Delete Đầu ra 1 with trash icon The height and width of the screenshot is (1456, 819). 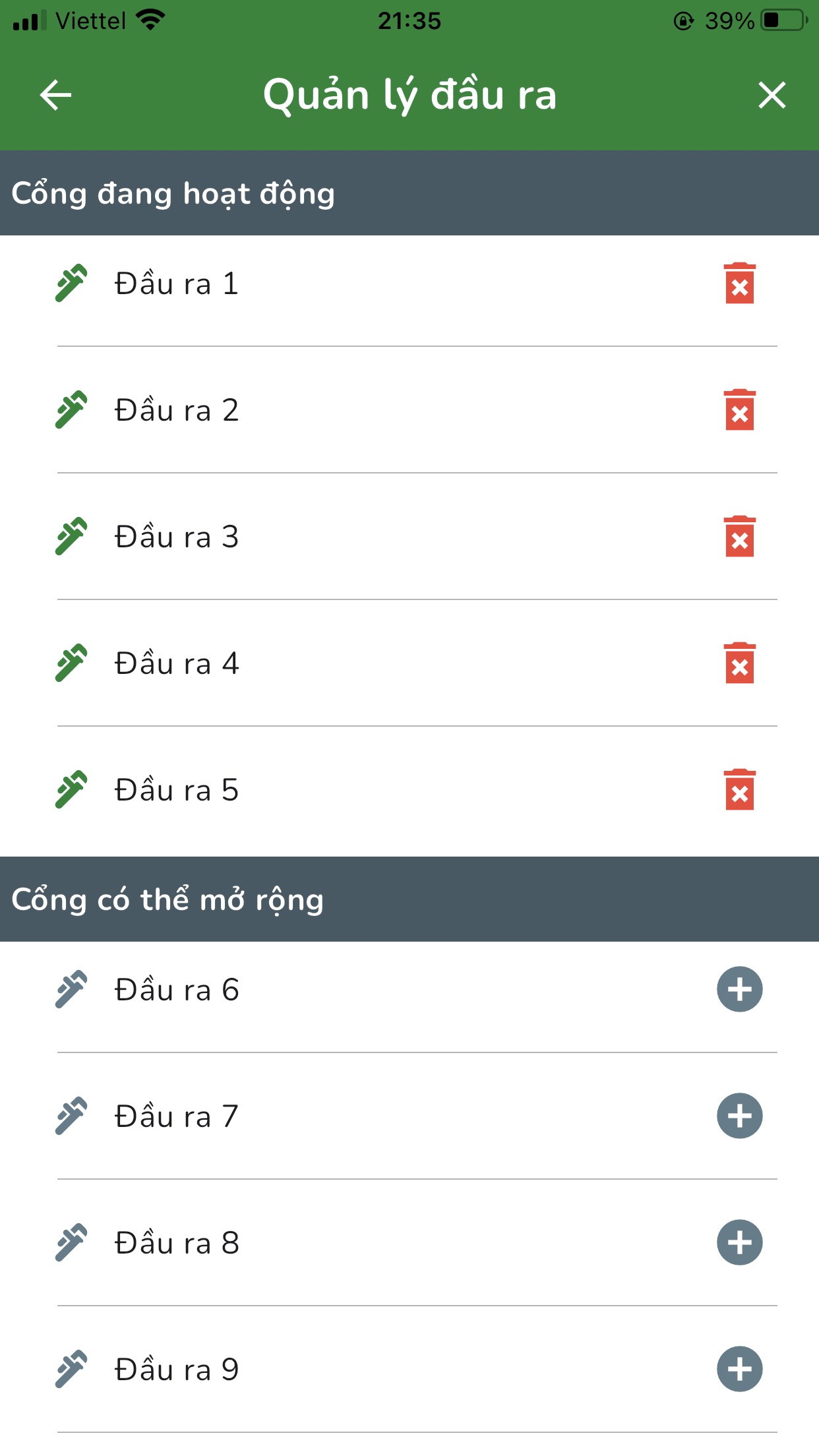(x=740, y=284)
